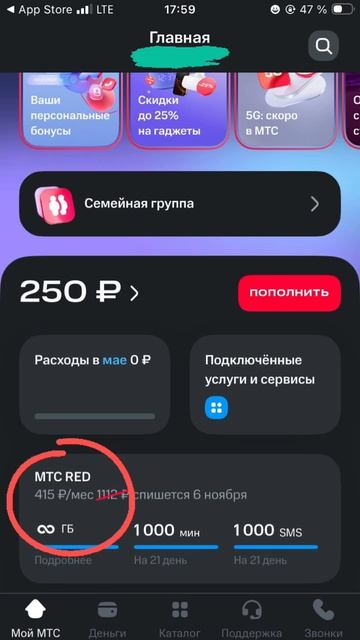Tap Подробнее under the ГБ counter
Viewport: 360px width, 640px height.
pyautogui.click(x=63, y=560)
